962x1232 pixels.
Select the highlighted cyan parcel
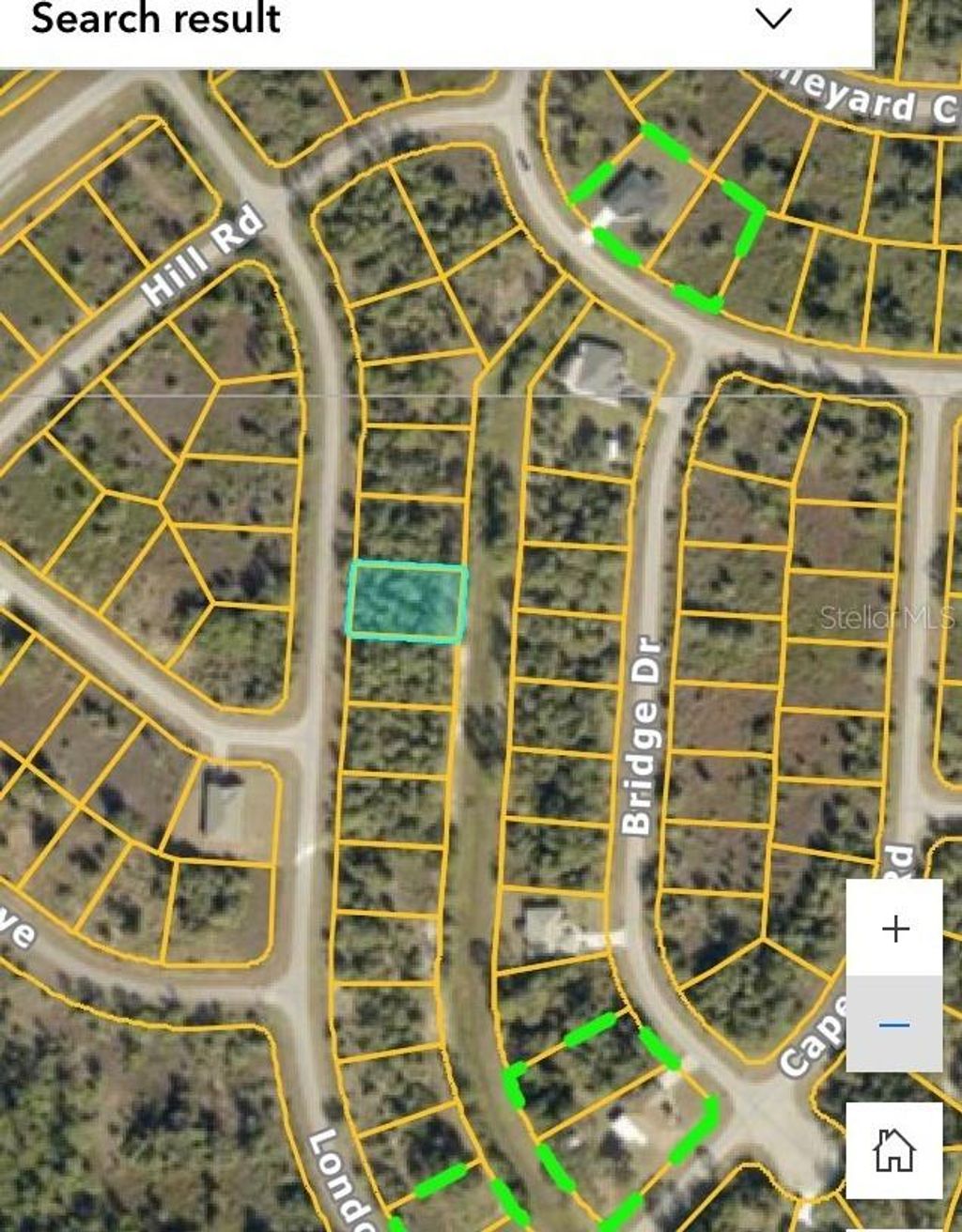click(x=408, y=602)
